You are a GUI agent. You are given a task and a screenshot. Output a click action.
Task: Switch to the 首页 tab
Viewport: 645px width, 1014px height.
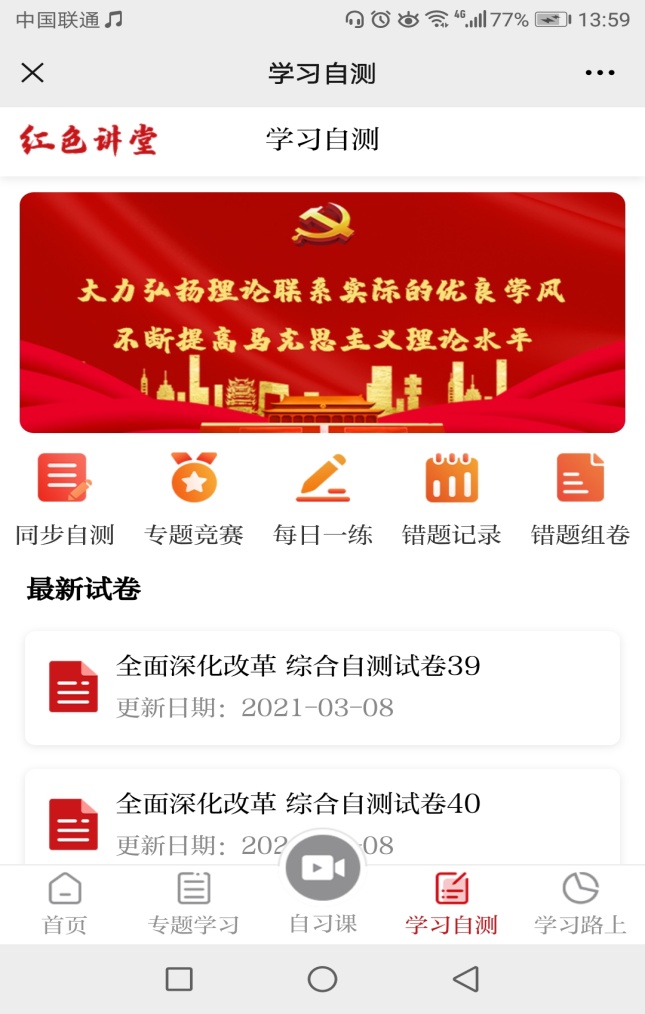tap(65, 903)
